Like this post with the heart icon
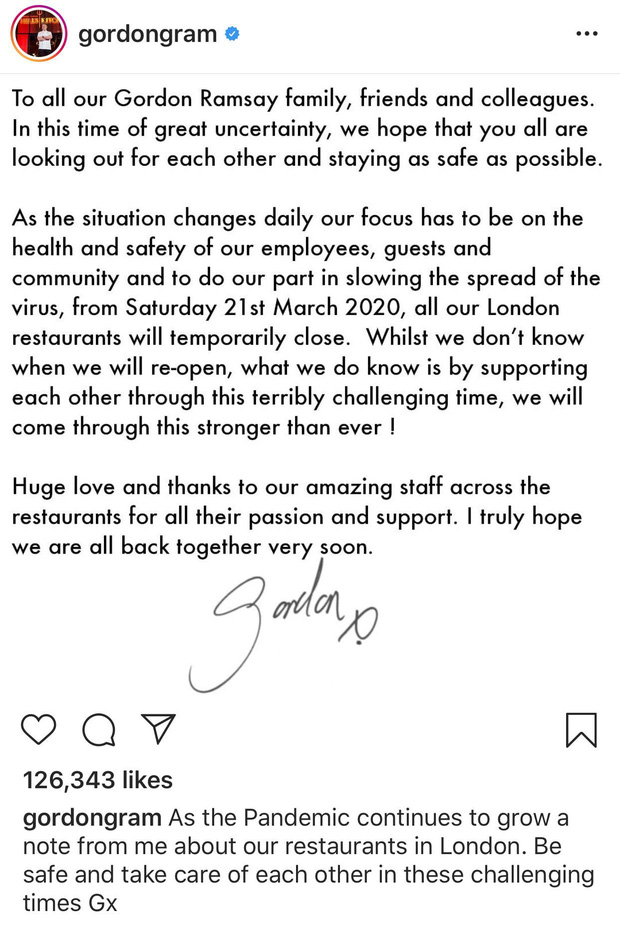This screenshot has height=925, width=620. (38, 729)
